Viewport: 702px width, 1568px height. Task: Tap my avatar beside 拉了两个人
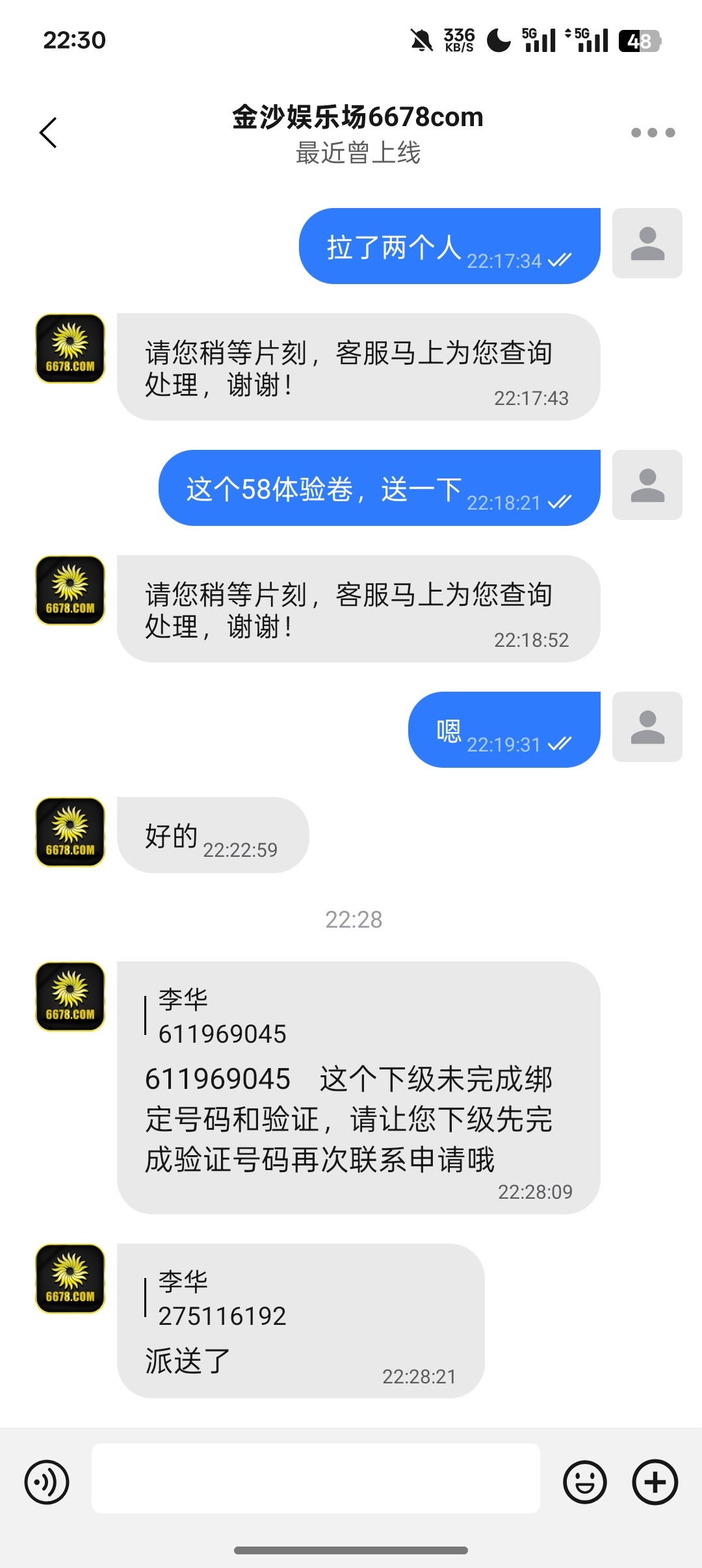[x=647, y=243]
